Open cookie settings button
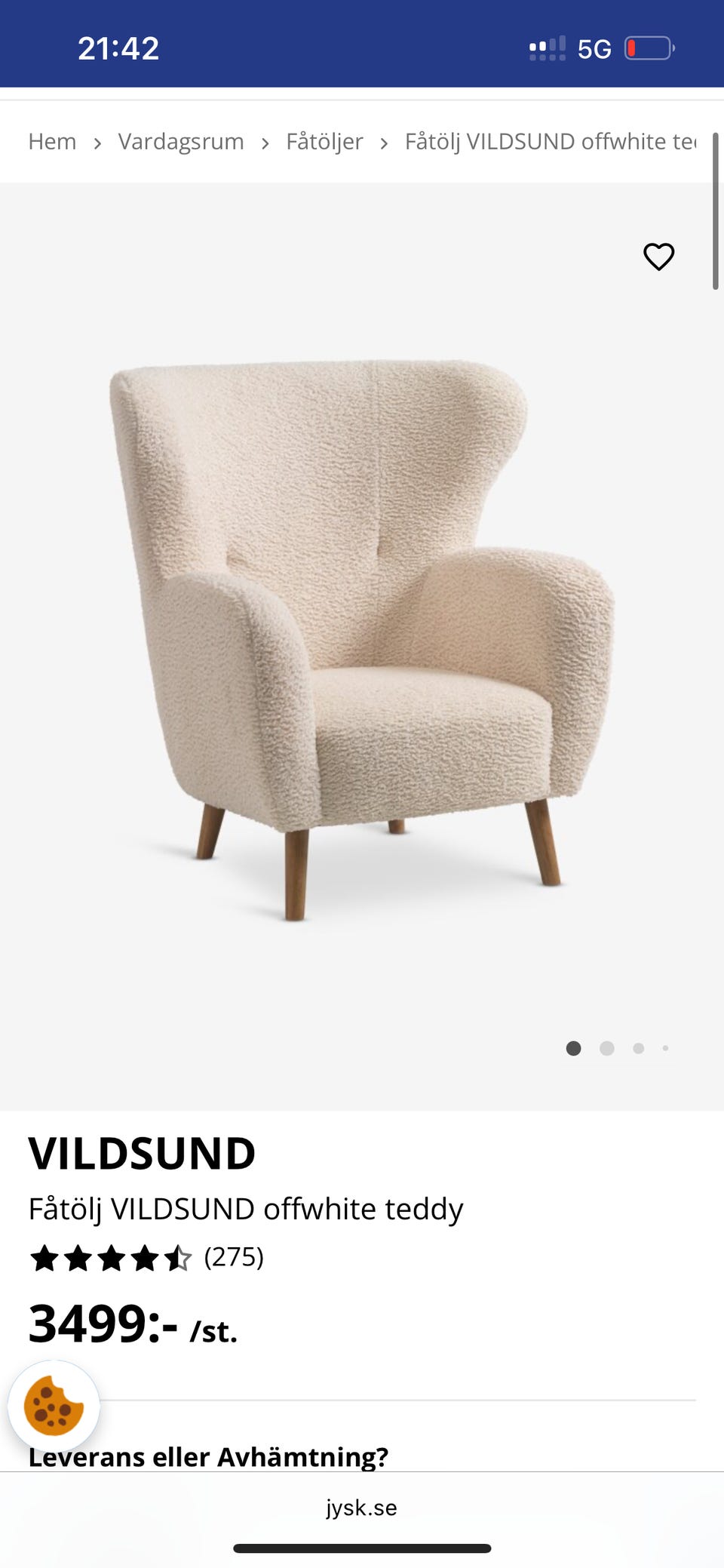724x1568 pixels. click(x=54, y=1407)
